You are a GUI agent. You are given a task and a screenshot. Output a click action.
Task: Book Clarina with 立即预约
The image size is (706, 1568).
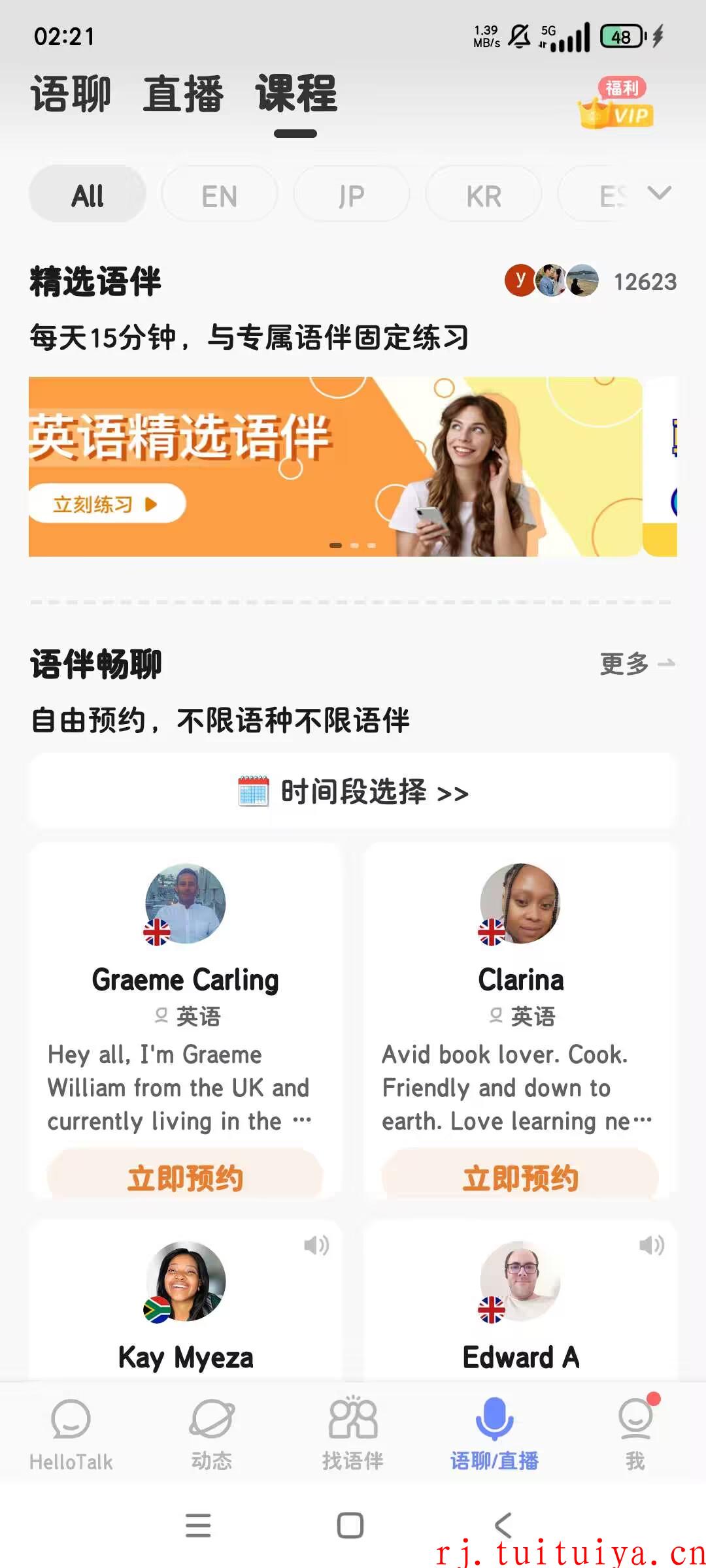point(520,1177)
